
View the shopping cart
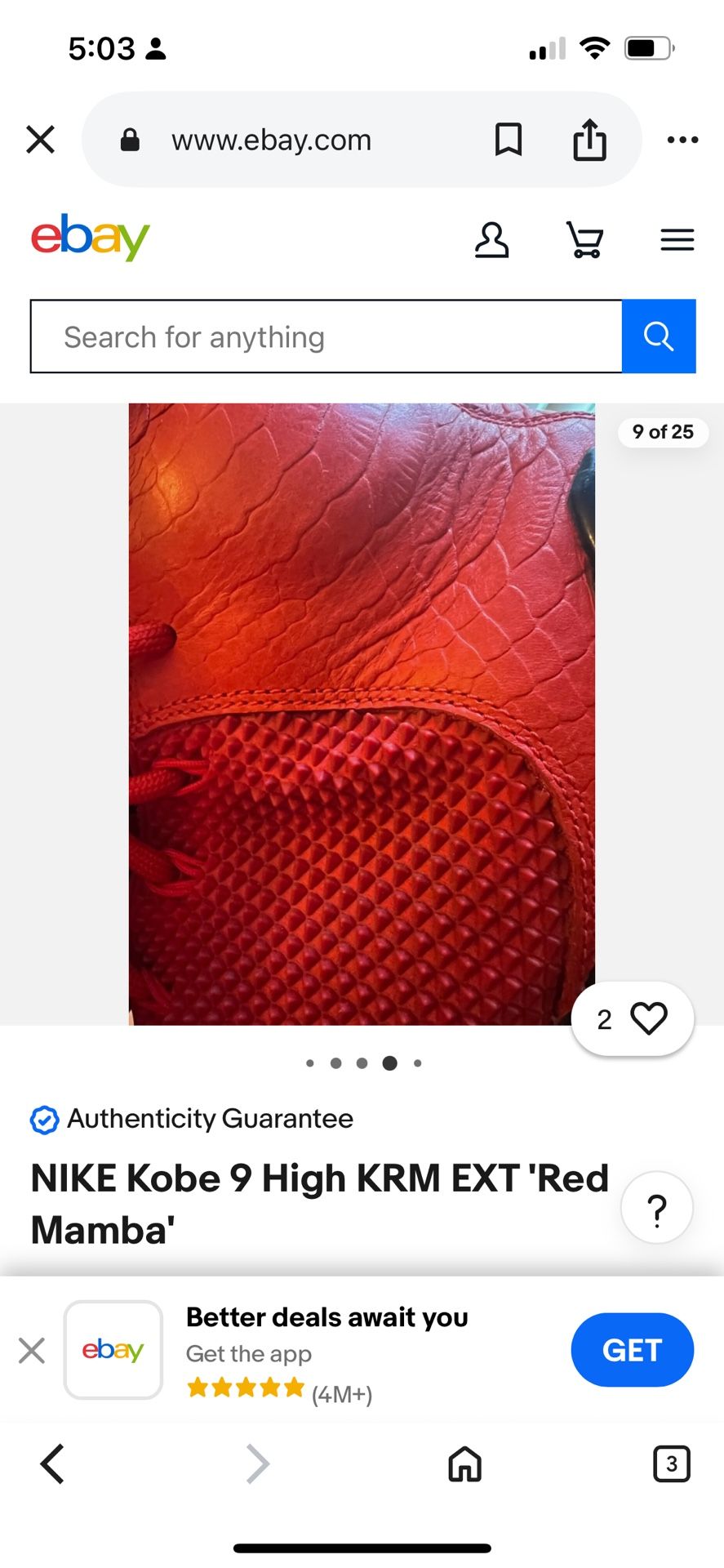click(584, 240)
